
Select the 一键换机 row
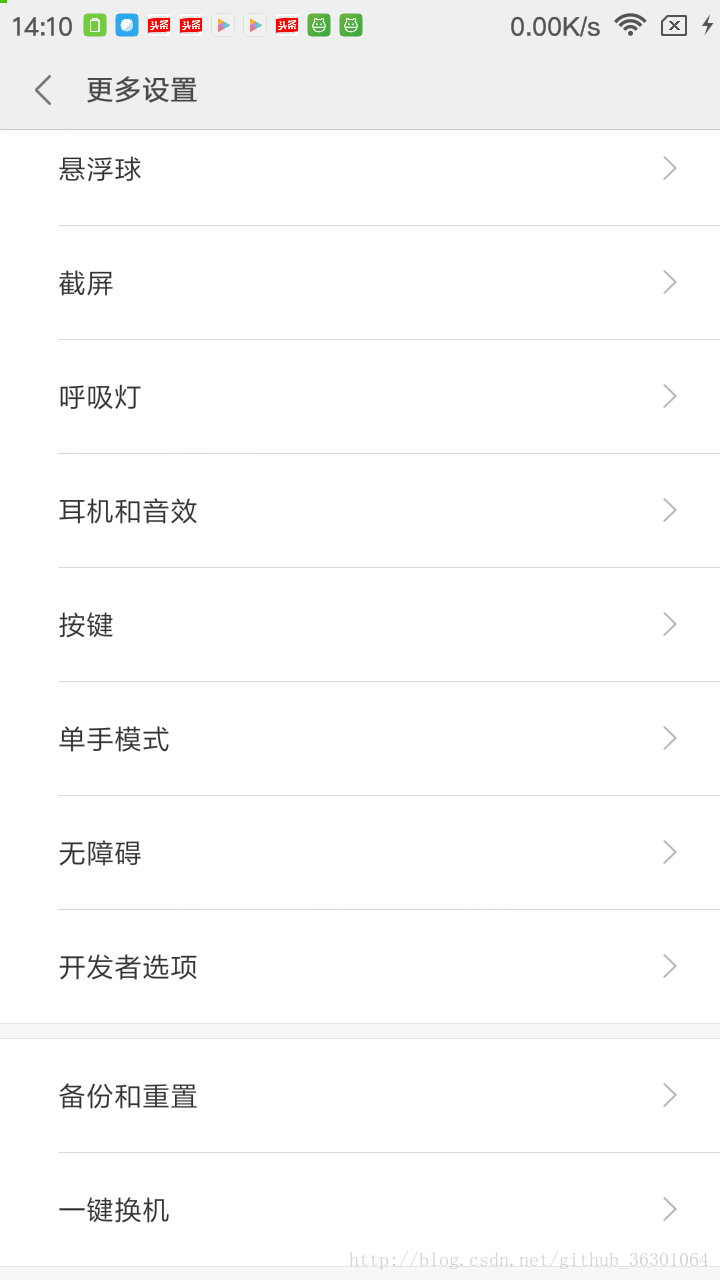pos(360,1210)
